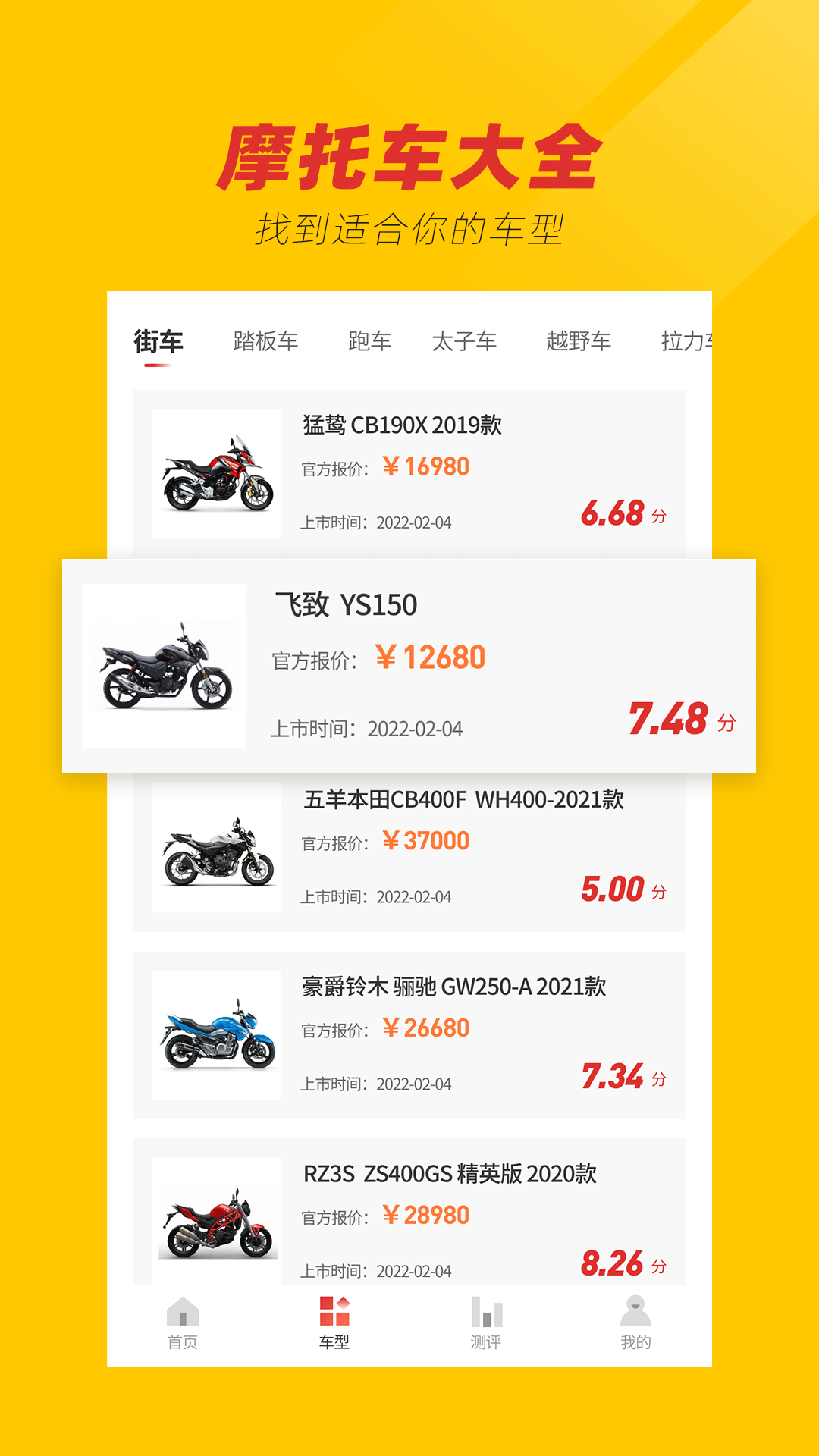Screen dimensions: 819x1456
Task: Select the 跑车 category tab
Action: coord(372,341)
